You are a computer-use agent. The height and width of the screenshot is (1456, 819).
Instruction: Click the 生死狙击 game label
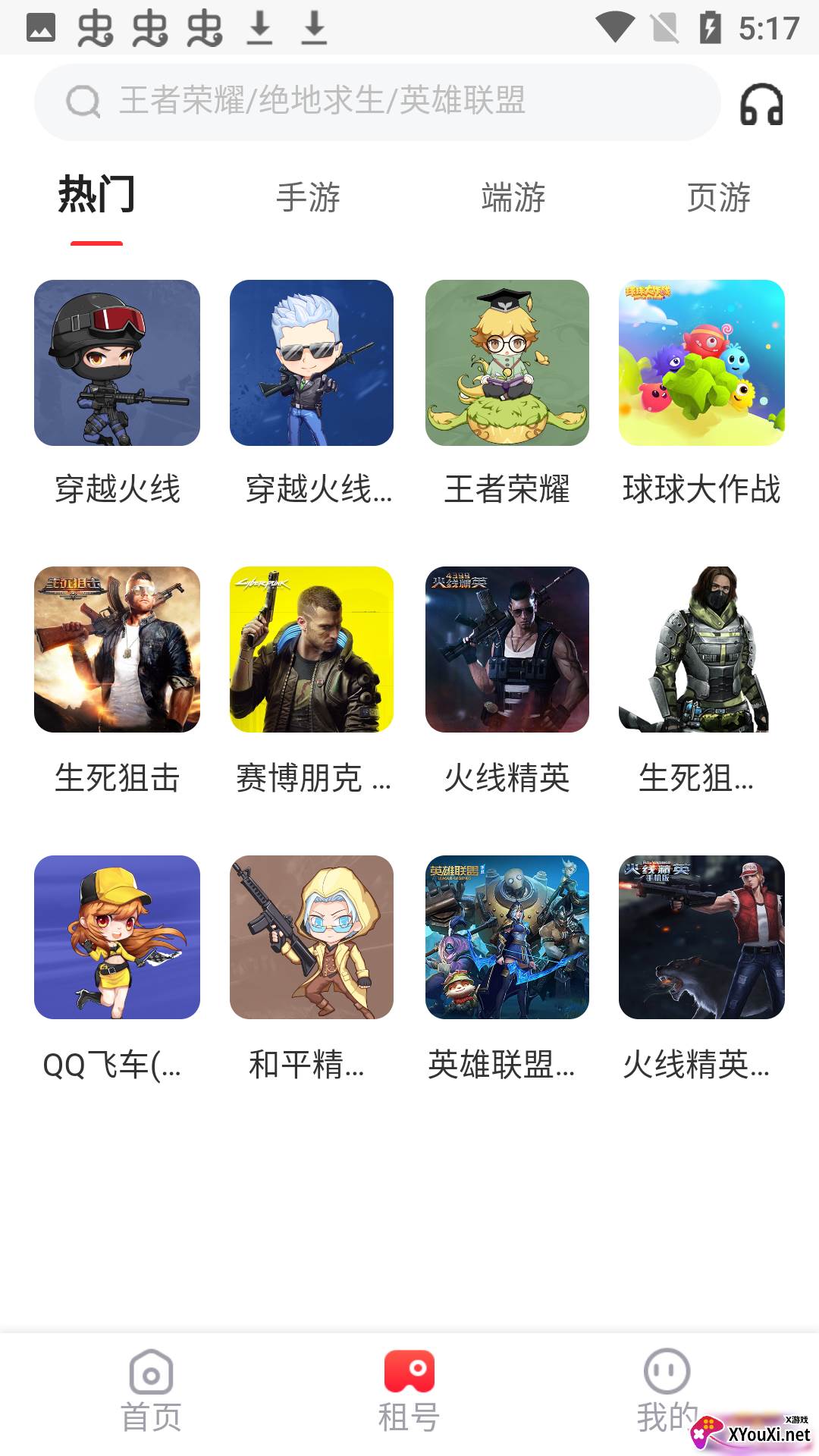pos(118,778)
